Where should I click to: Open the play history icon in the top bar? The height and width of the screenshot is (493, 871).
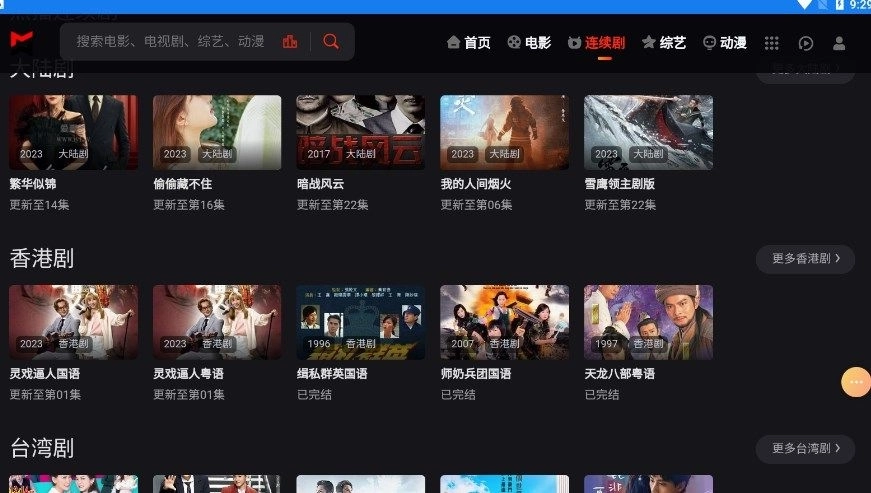pos(806,43)
